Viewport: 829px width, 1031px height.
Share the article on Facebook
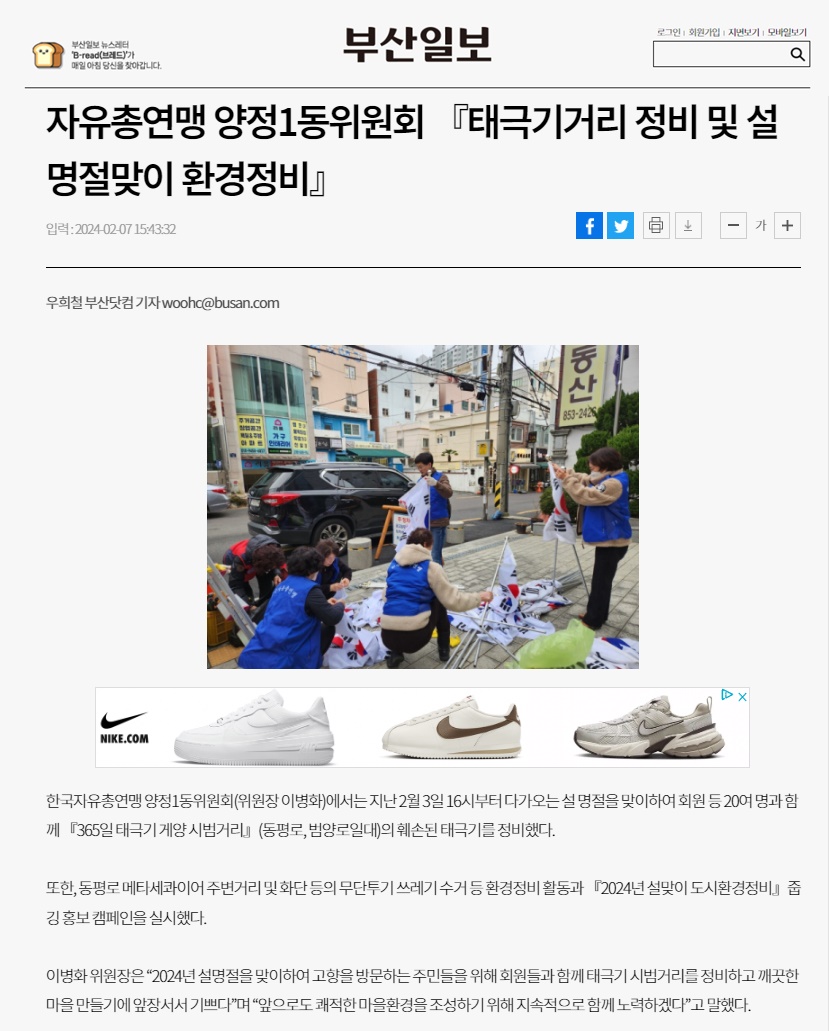[589, 226]
